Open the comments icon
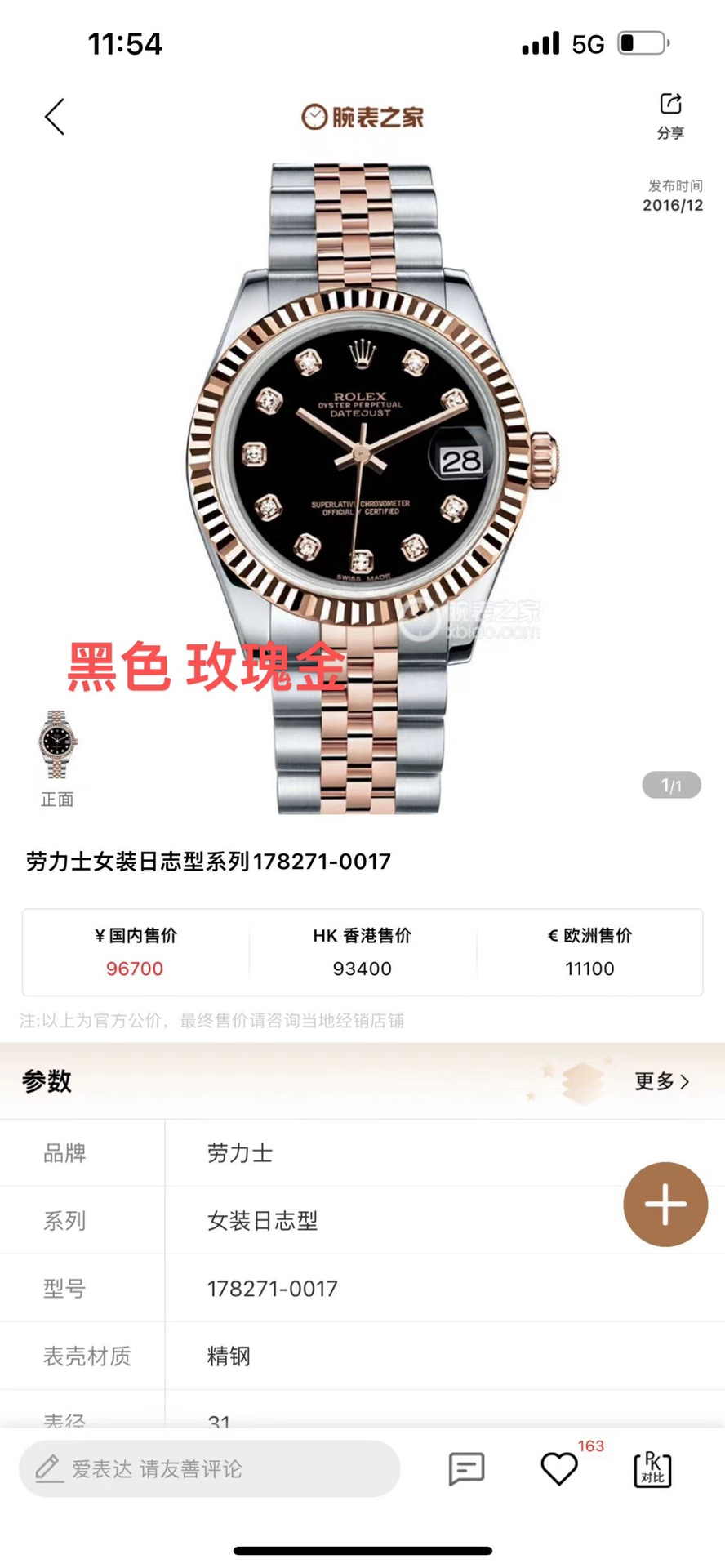Viewport: 725px width, 1568px height. pos(466,1469)
